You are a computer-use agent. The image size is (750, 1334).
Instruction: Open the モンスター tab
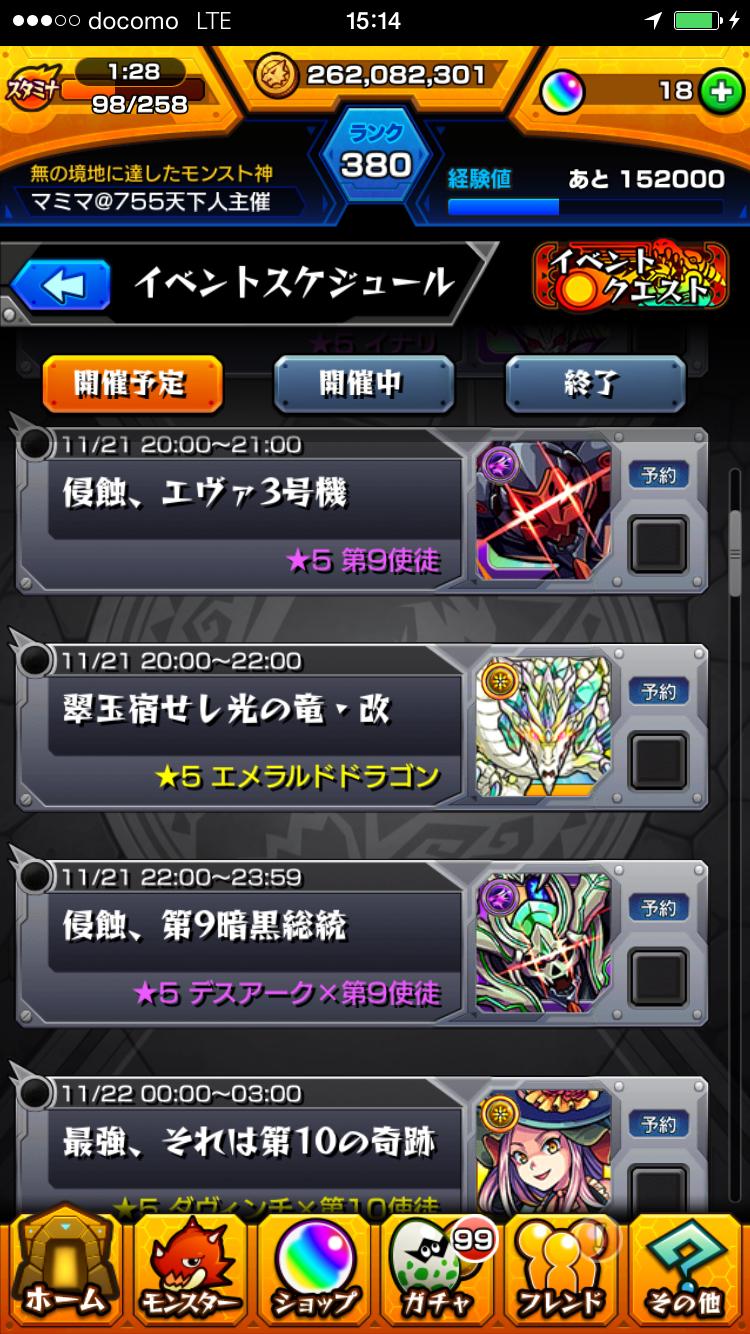tap(188, 1270)
